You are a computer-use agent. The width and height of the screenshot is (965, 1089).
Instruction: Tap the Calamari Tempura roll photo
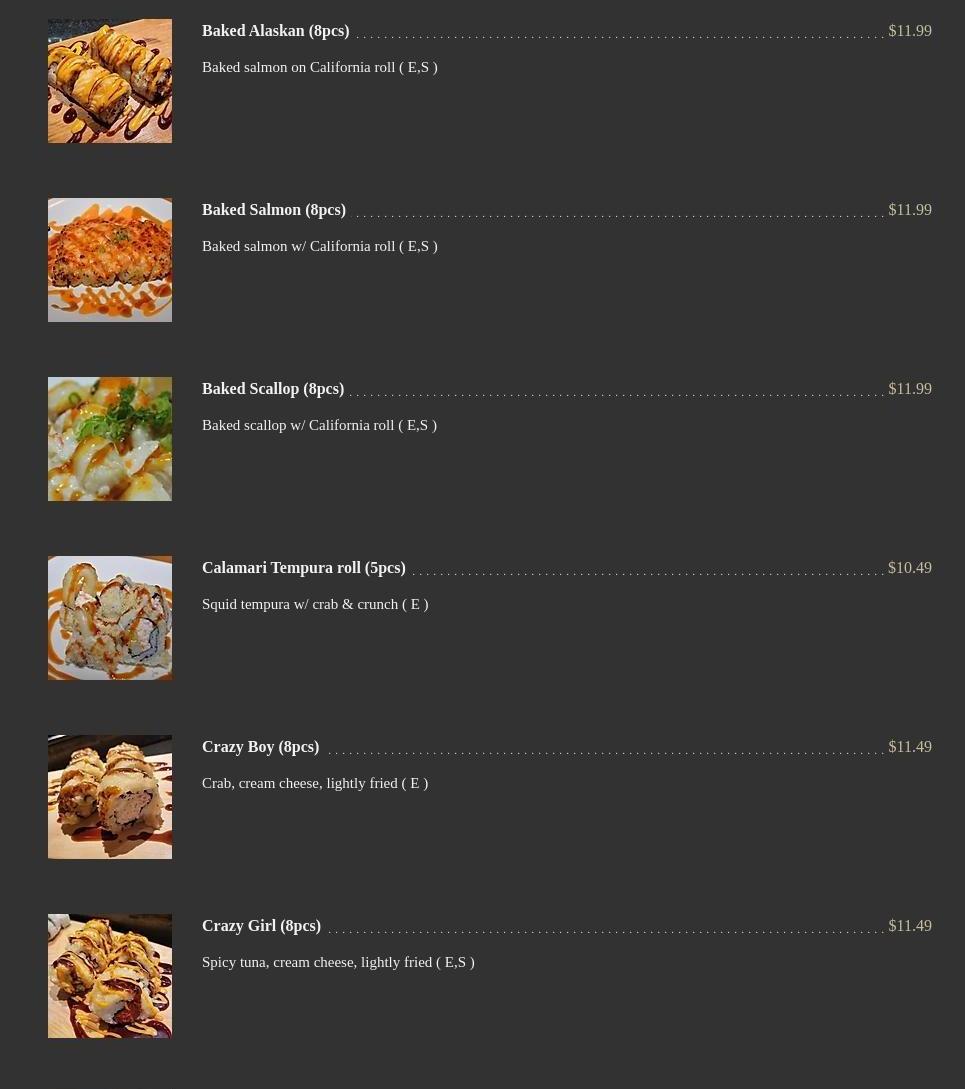click(x=110, y=618)
